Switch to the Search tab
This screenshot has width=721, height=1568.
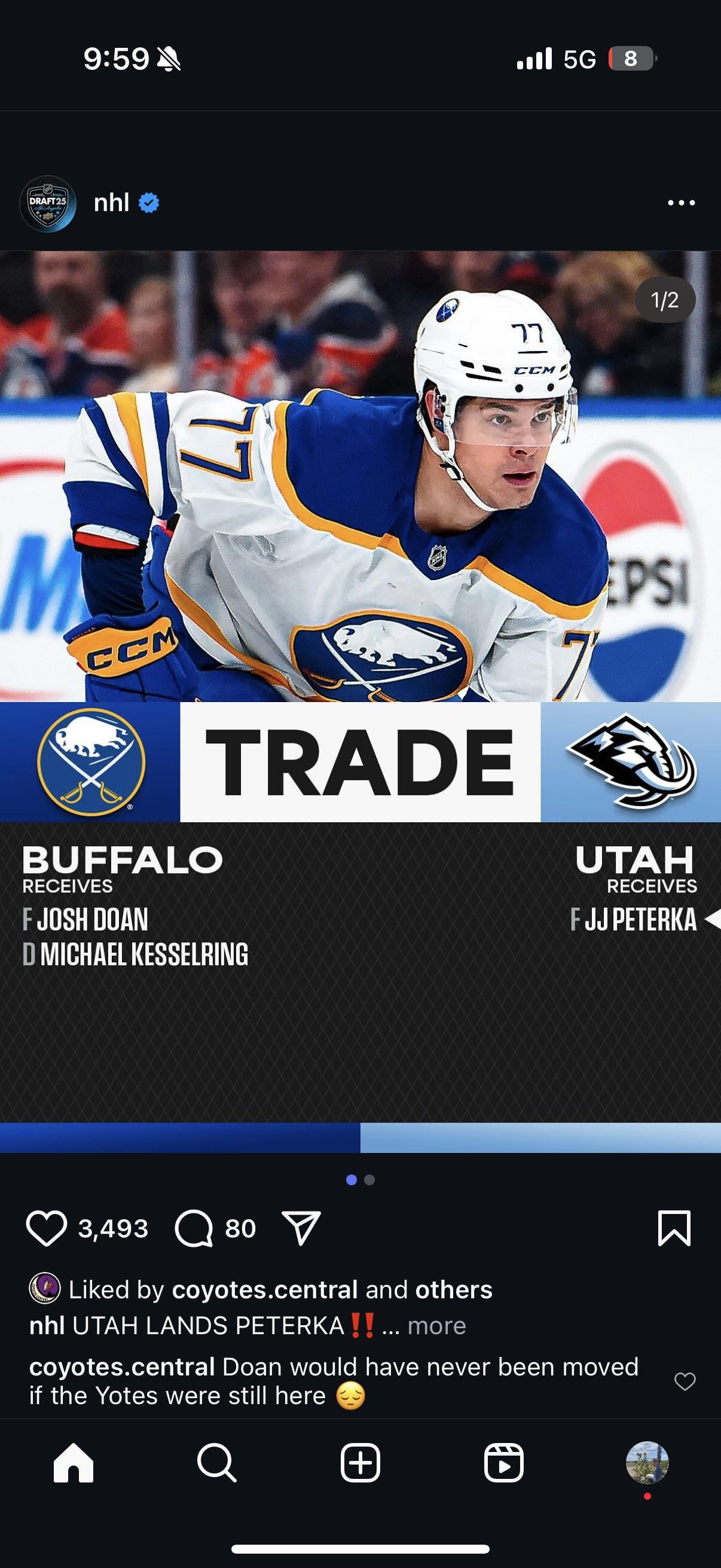coord(216,1463)
